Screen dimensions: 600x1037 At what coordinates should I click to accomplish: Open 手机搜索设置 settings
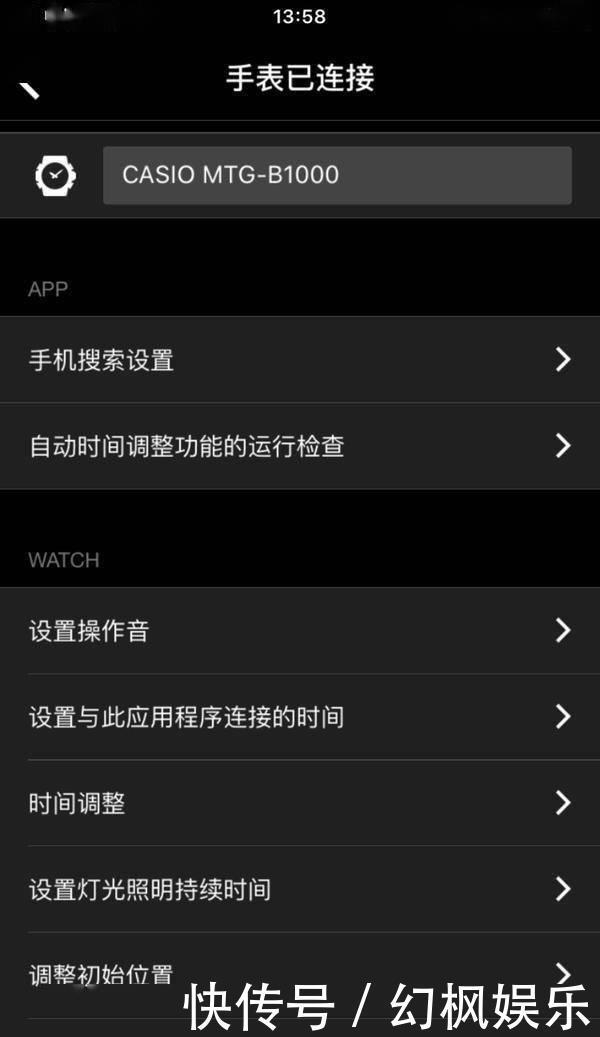point(300,360)
